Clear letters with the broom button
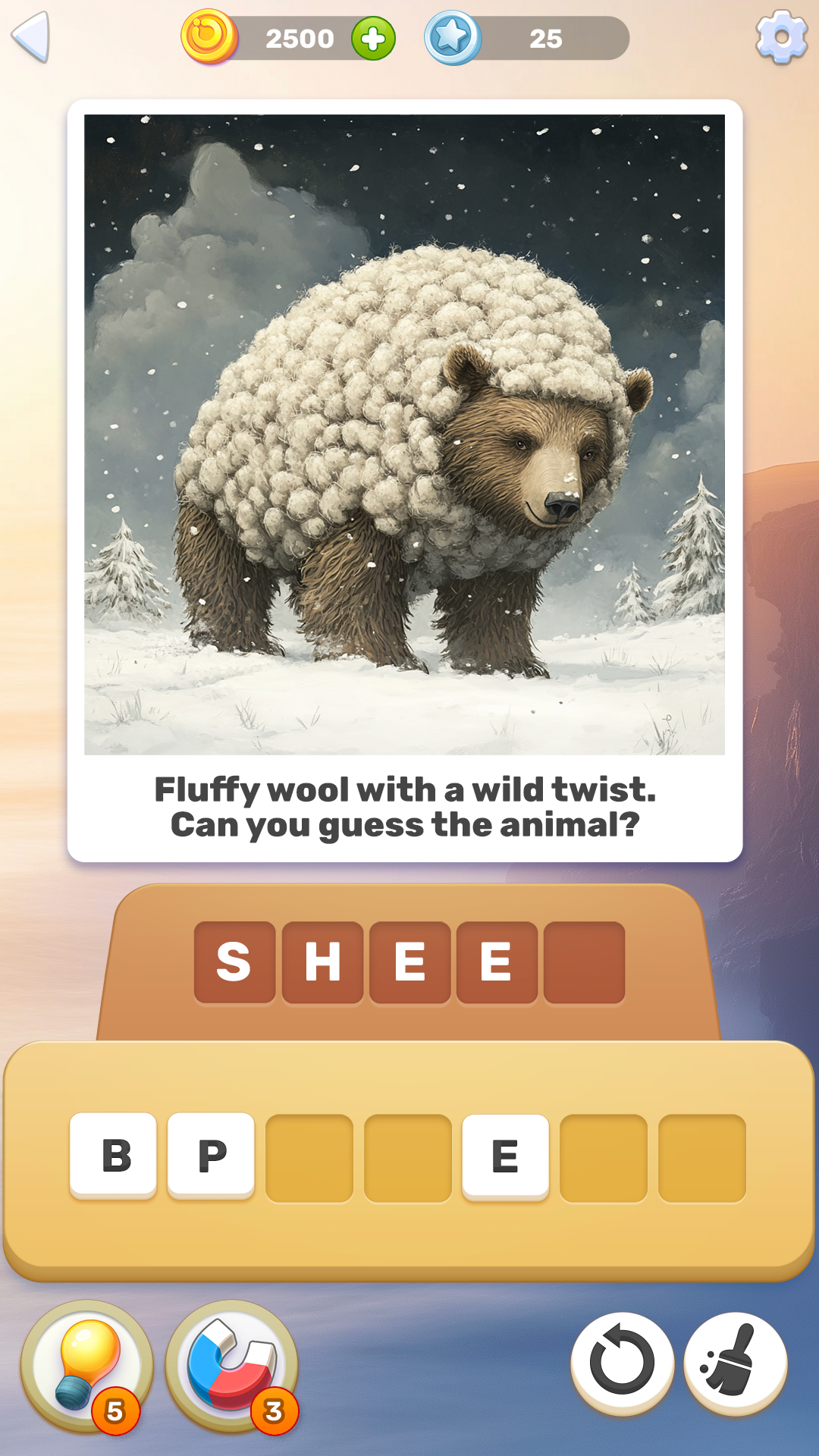The image size is (819, 1456). pos(735,1363)
